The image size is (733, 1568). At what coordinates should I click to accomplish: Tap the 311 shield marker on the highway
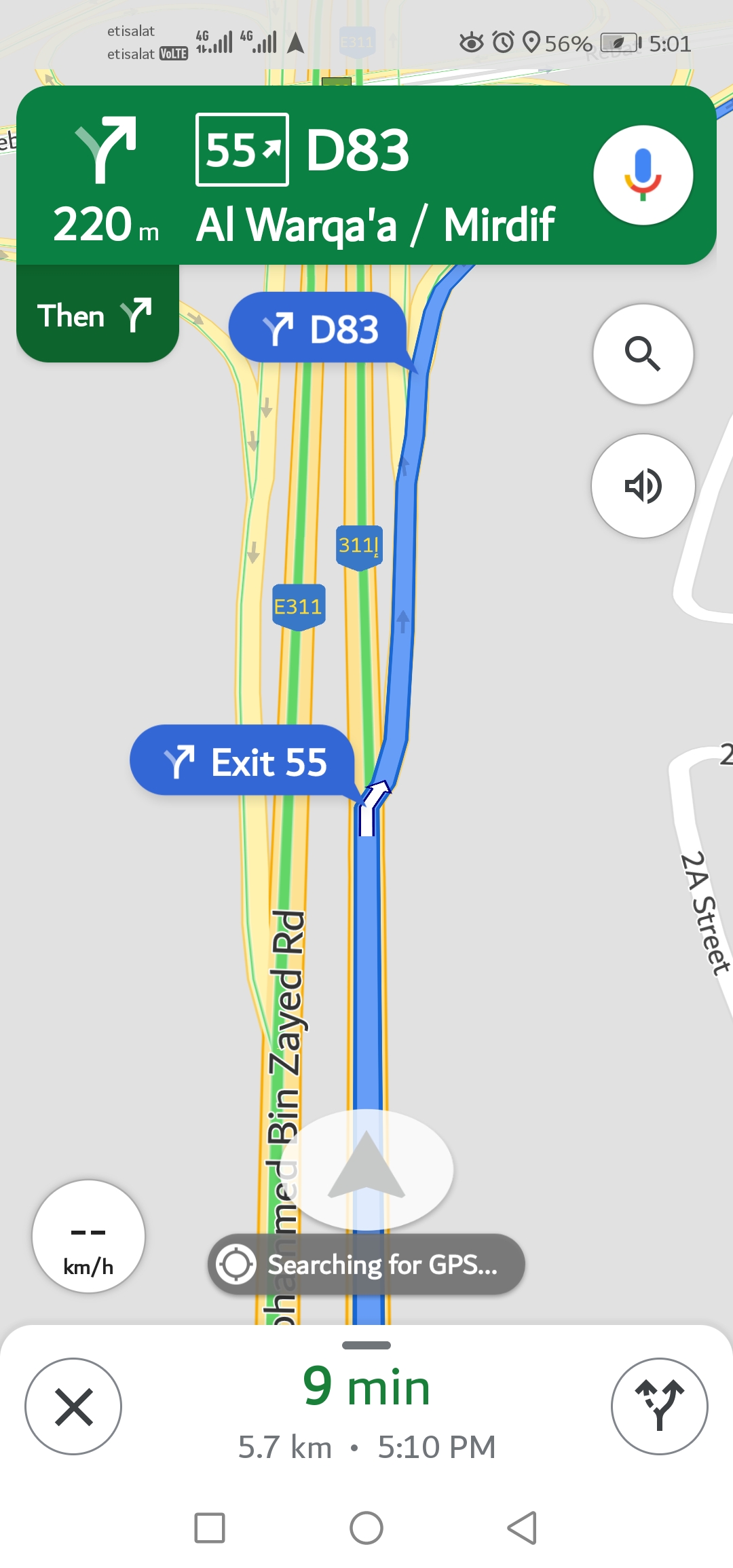[360, 546]
